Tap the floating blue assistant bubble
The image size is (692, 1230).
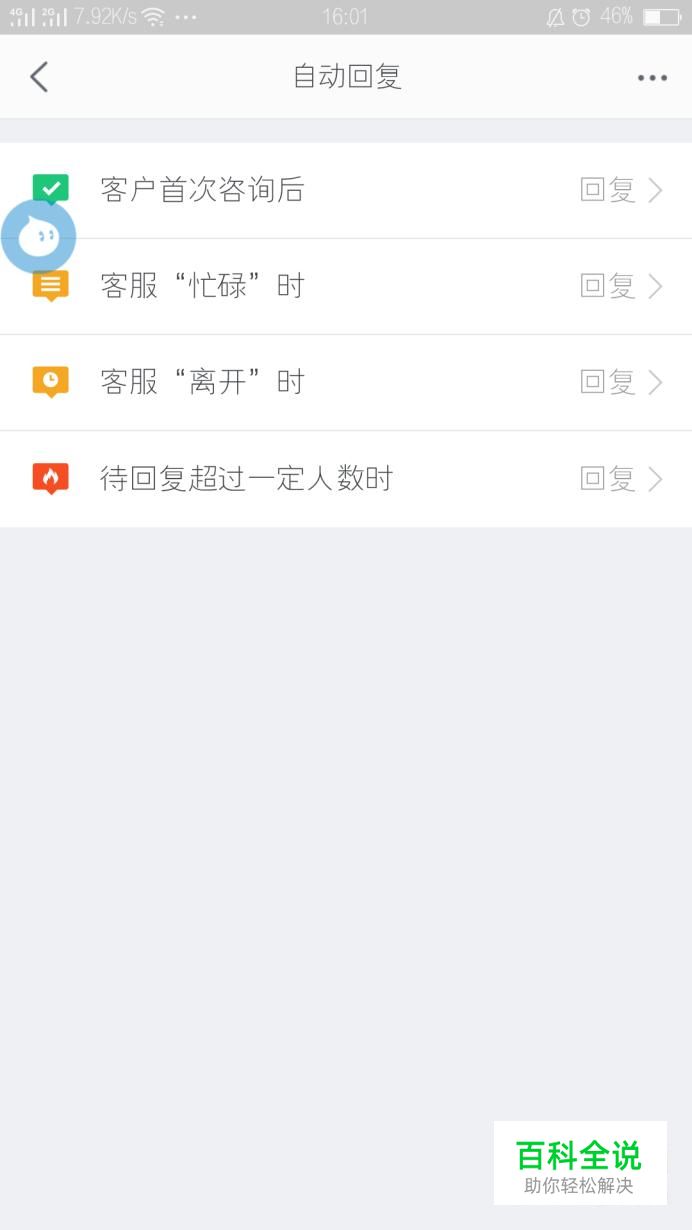(38, 237)
